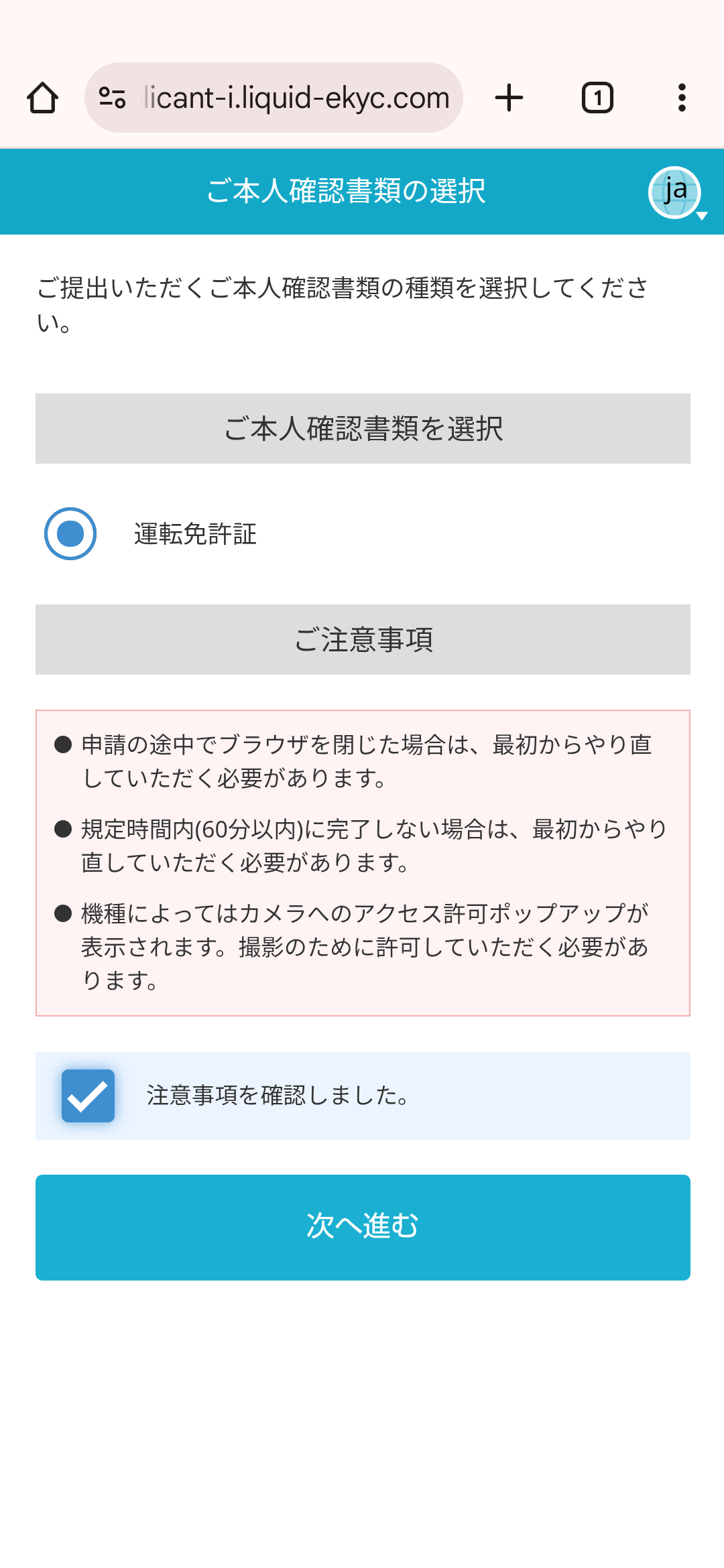Tap the 次へ進む button
The width and height of the screenshot is (724, 1568).
pos(363,1228)
